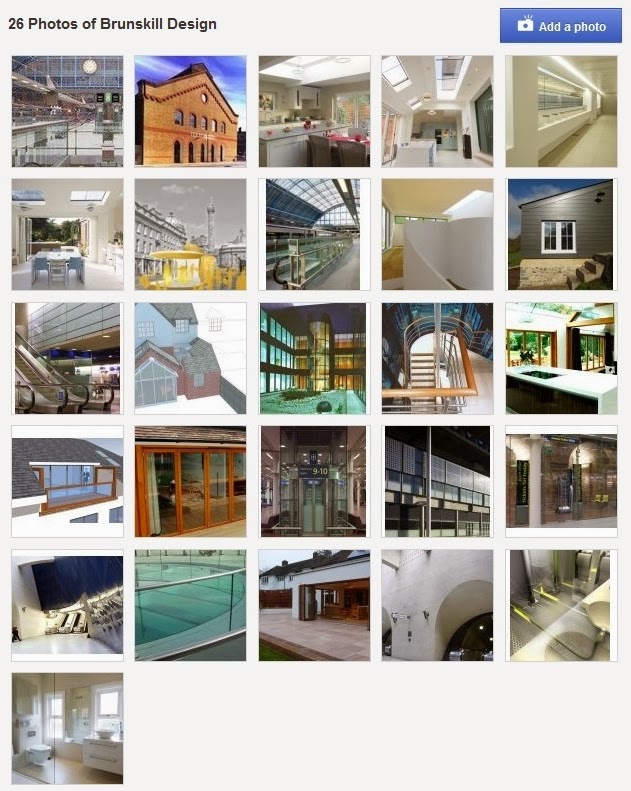This screenshot has height=791, width=631.
Task: Open the train station photo with the clock
Action: pos(68,111)
